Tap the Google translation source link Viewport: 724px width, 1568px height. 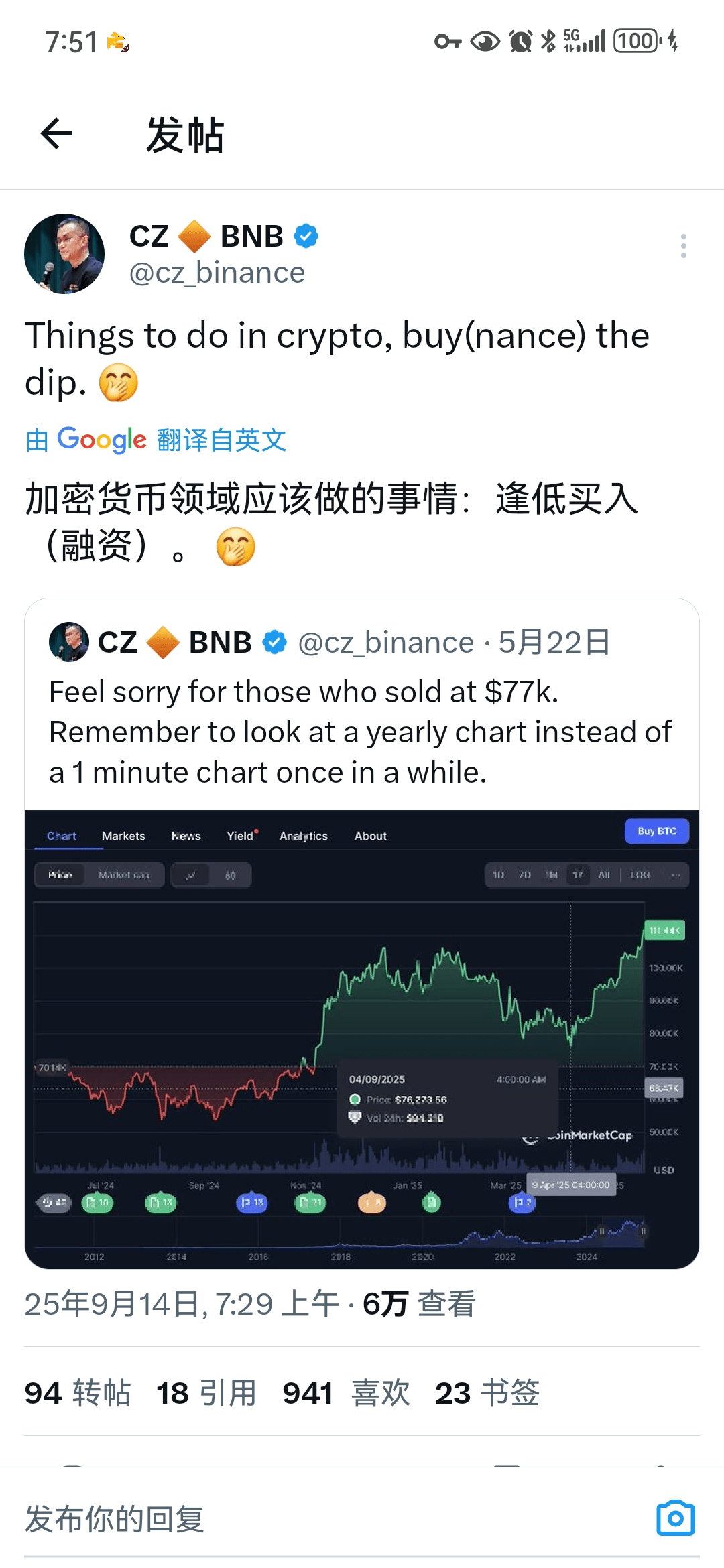coord(156,440)
